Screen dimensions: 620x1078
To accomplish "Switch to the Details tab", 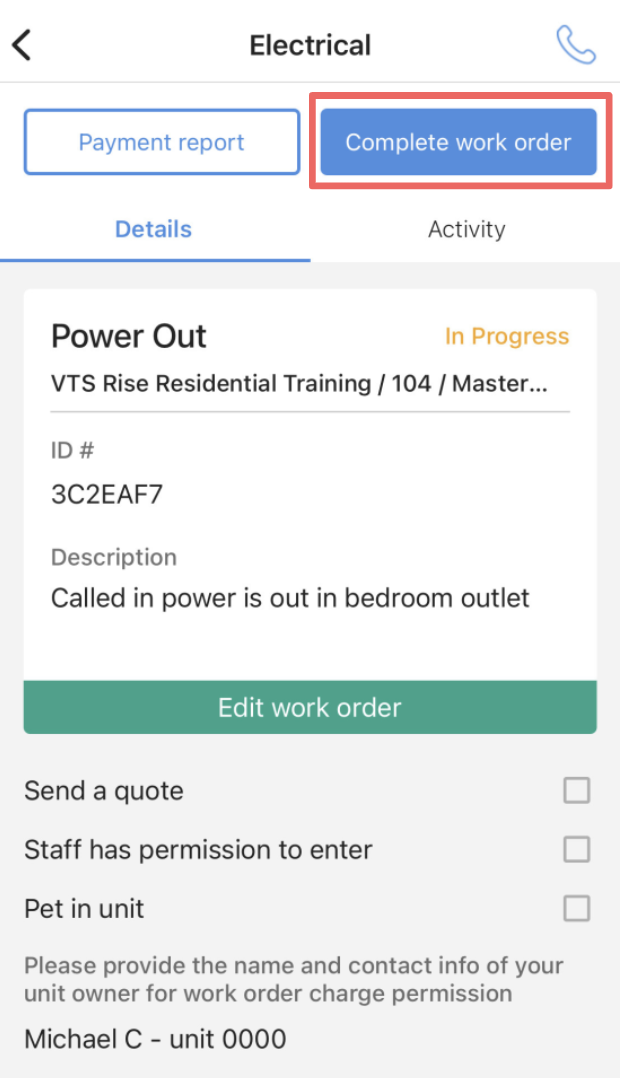I will (153, 229).
